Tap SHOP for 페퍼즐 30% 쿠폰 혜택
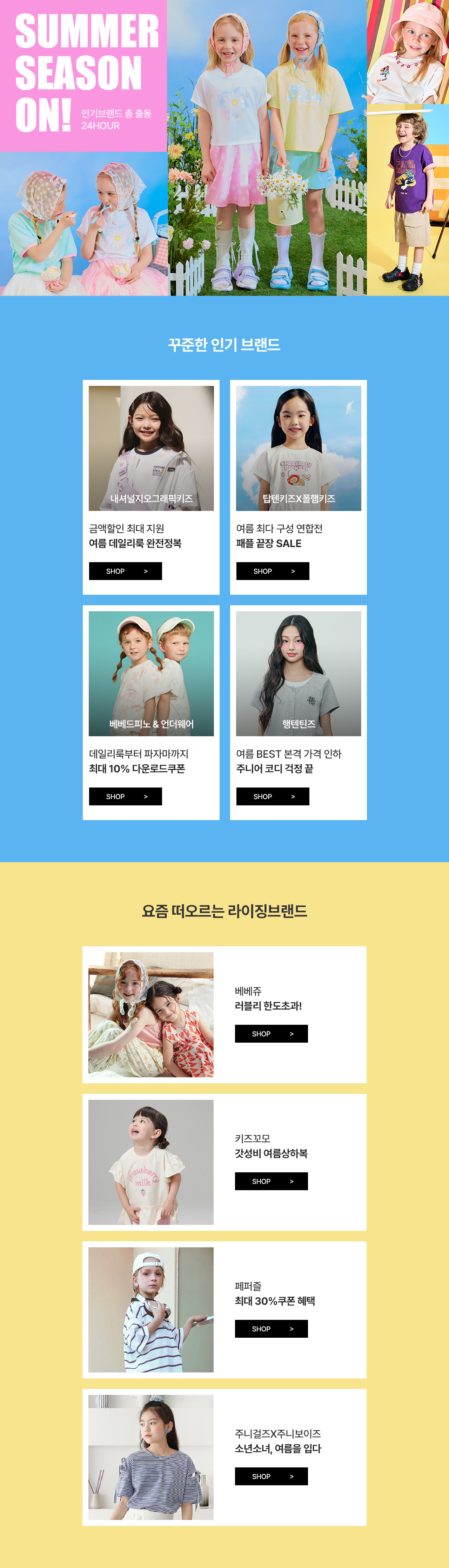 [x=271, y=1329]
